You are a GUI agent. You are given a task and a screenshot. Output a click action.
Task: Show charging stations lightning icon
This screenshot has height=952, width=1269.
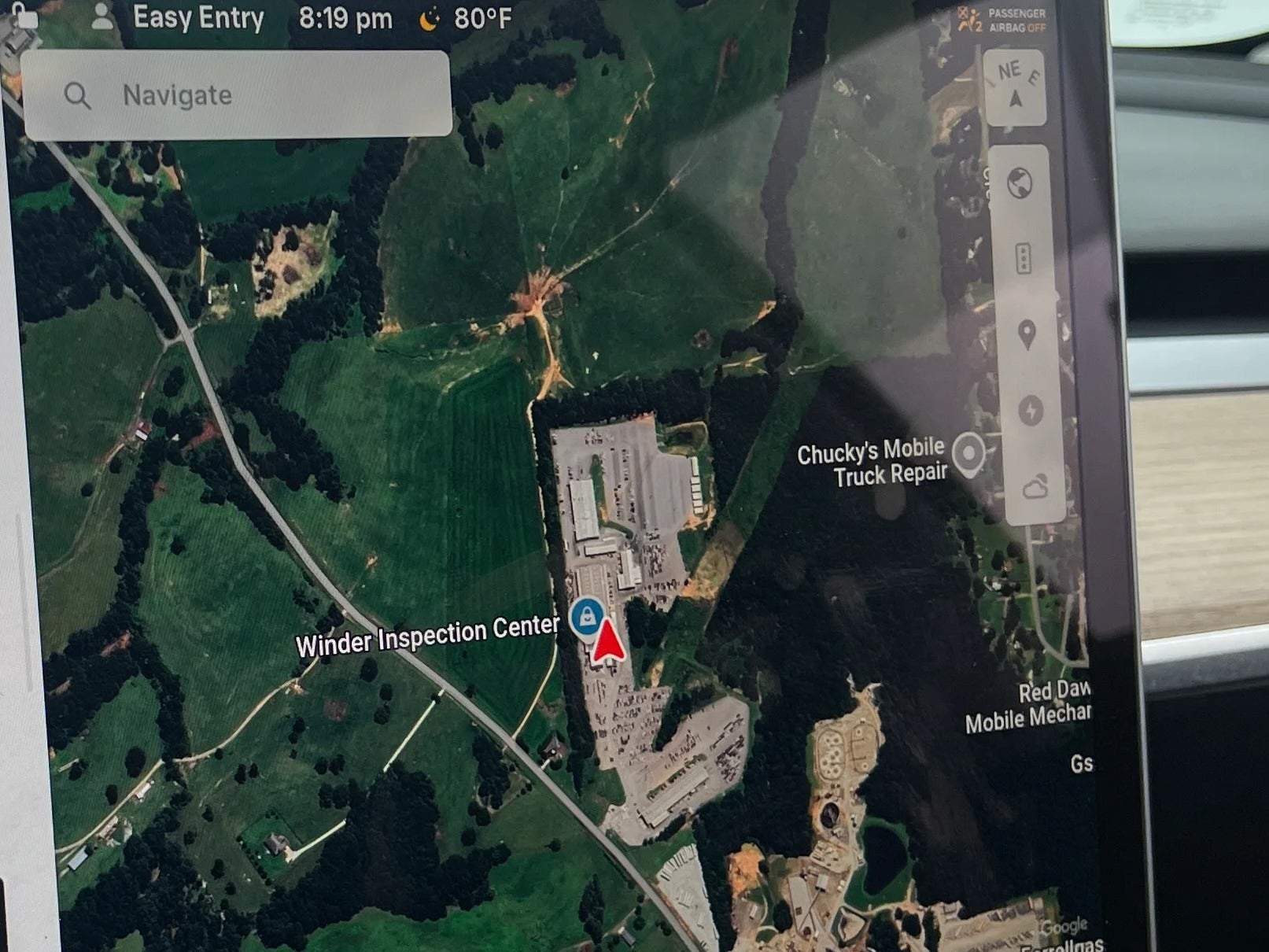1030,411
